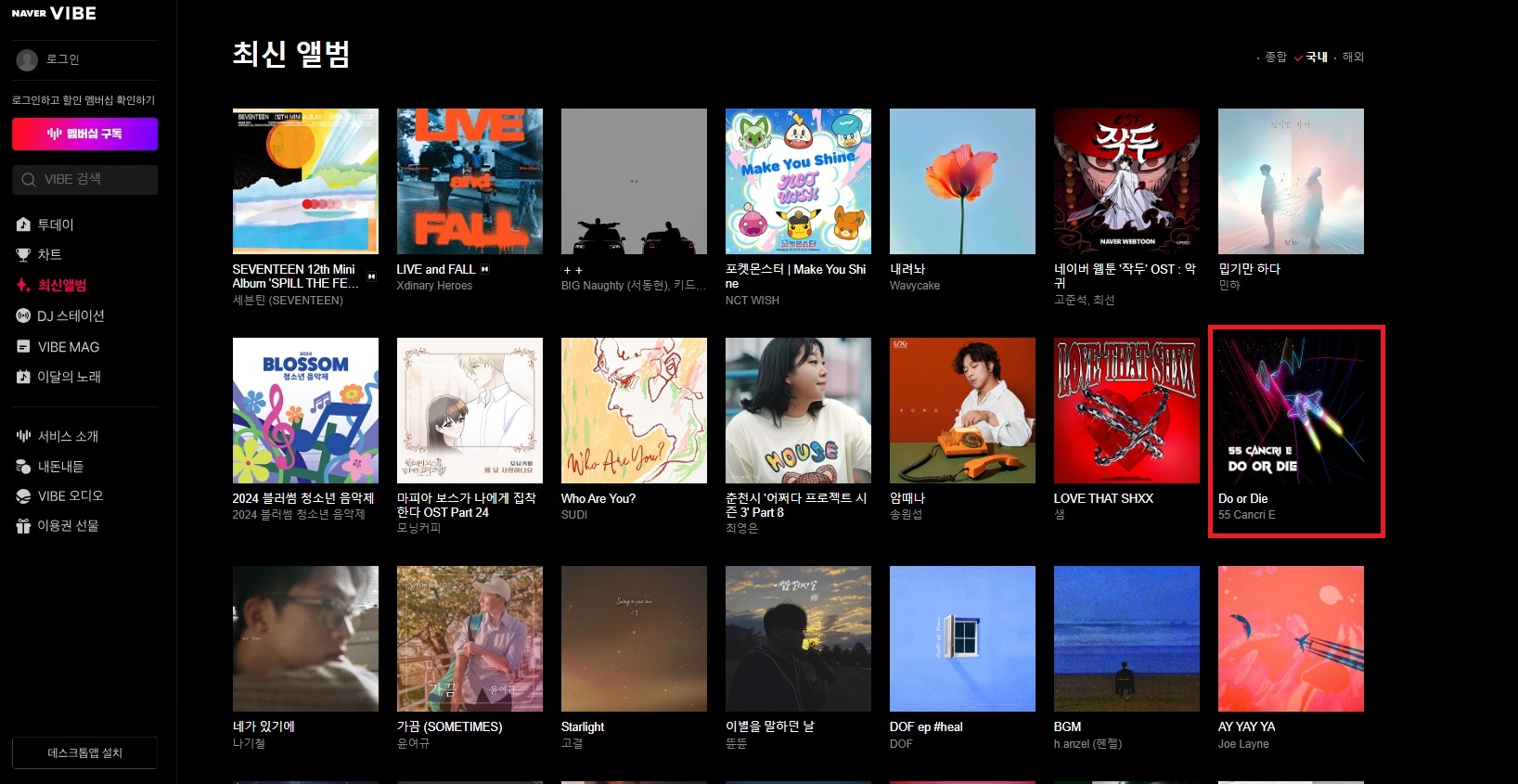Switch album filter to 해외
This screenshot has height=784, width=1518.
(x=1353, y=57)
